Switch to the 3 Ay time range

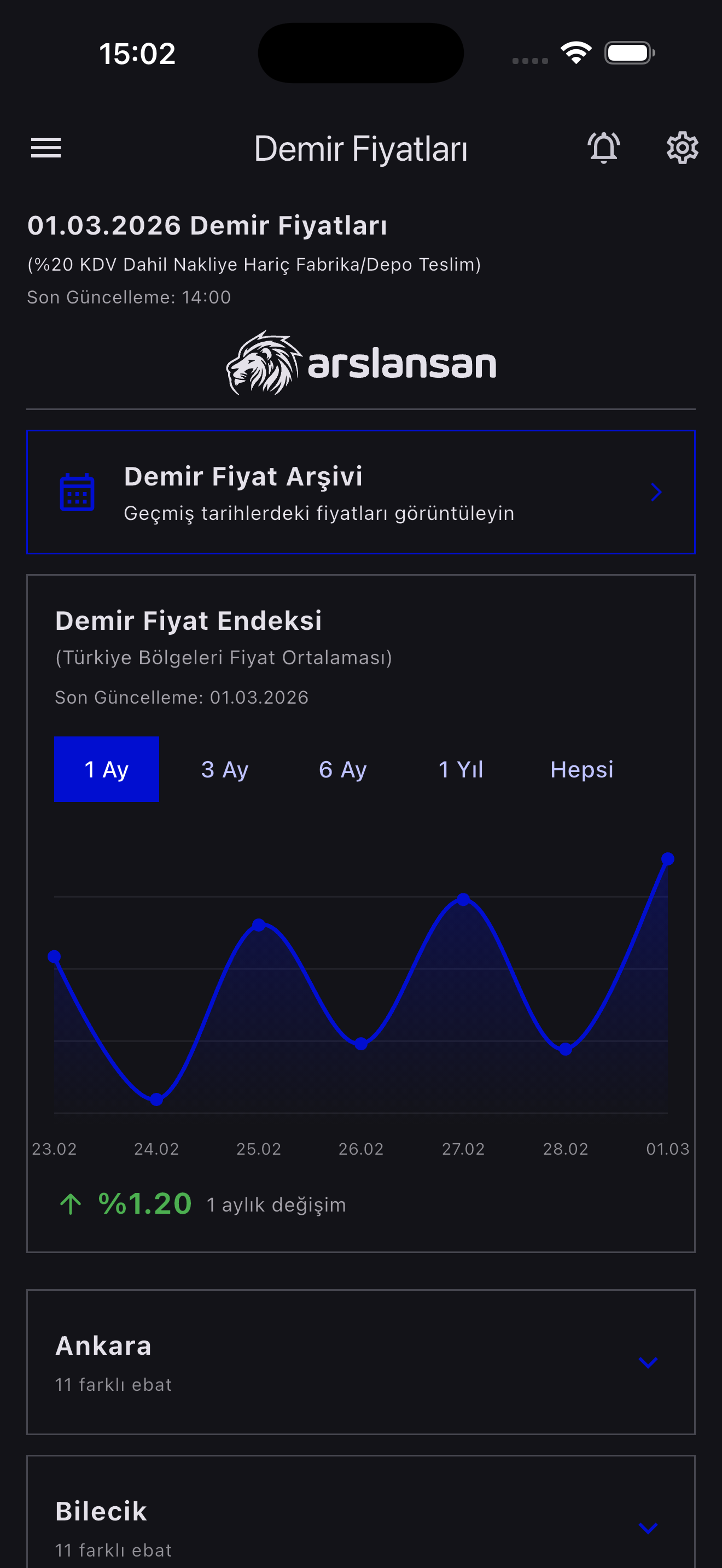(x=224, y=769)
